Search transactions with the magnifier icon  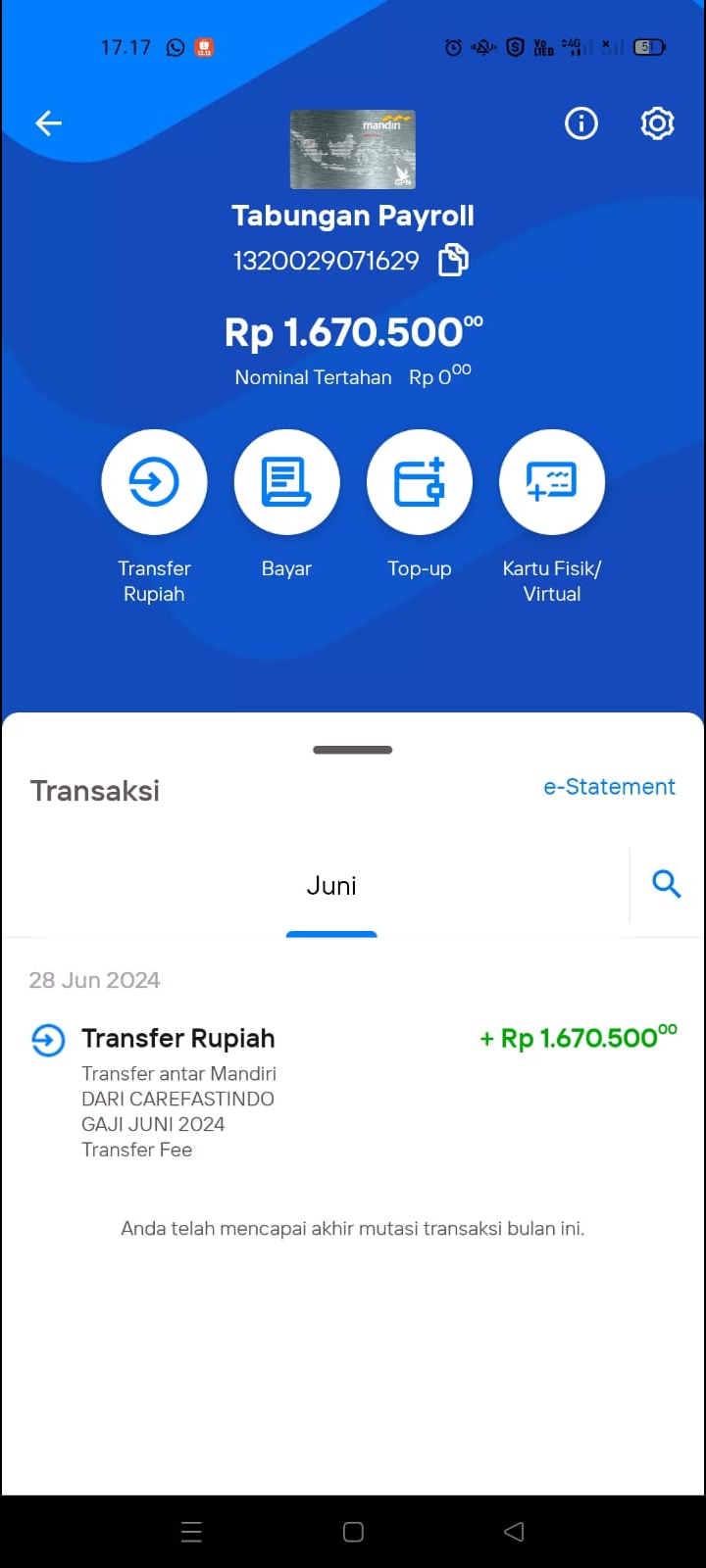click(667, 884)
